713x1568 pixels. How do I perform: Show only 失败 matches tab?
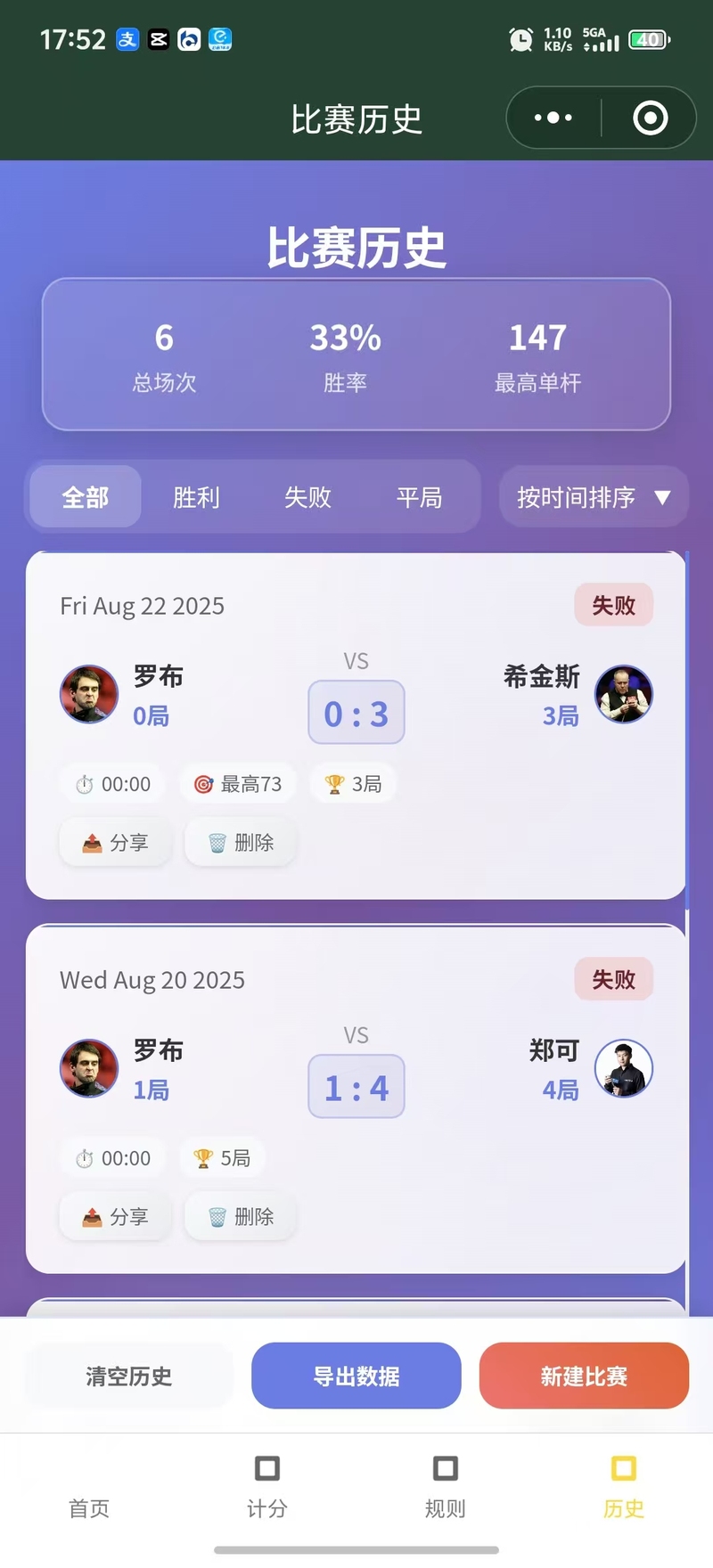tap(307, 497)
